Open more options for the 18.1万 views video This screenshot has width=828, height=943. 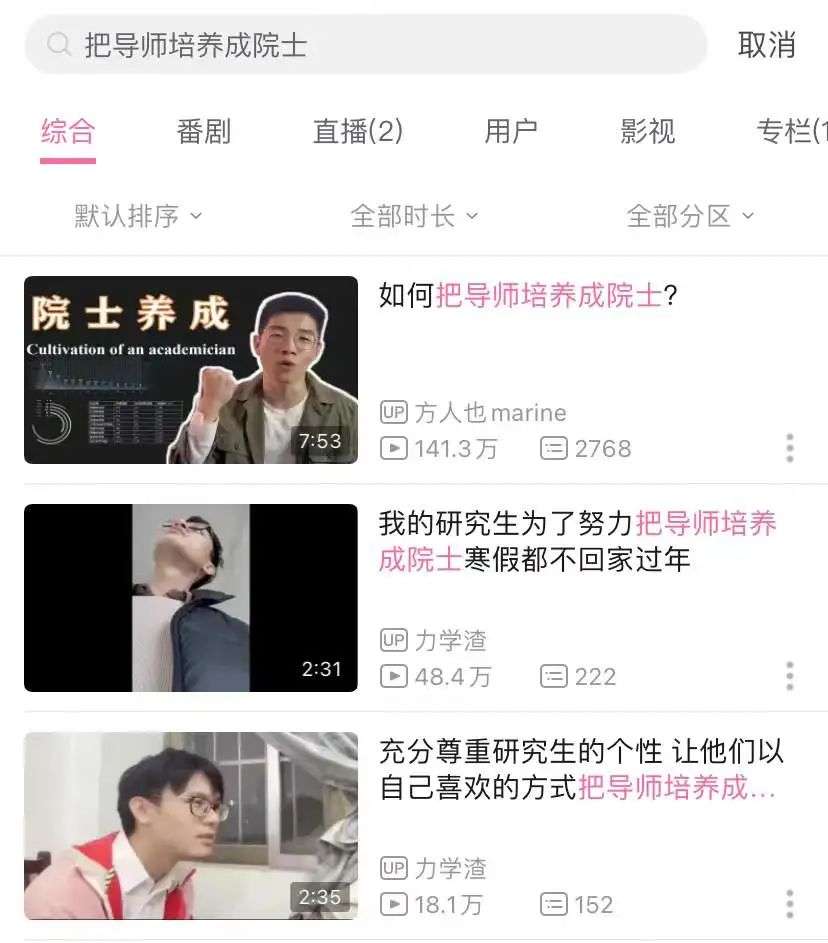click(x=790, y=904)
